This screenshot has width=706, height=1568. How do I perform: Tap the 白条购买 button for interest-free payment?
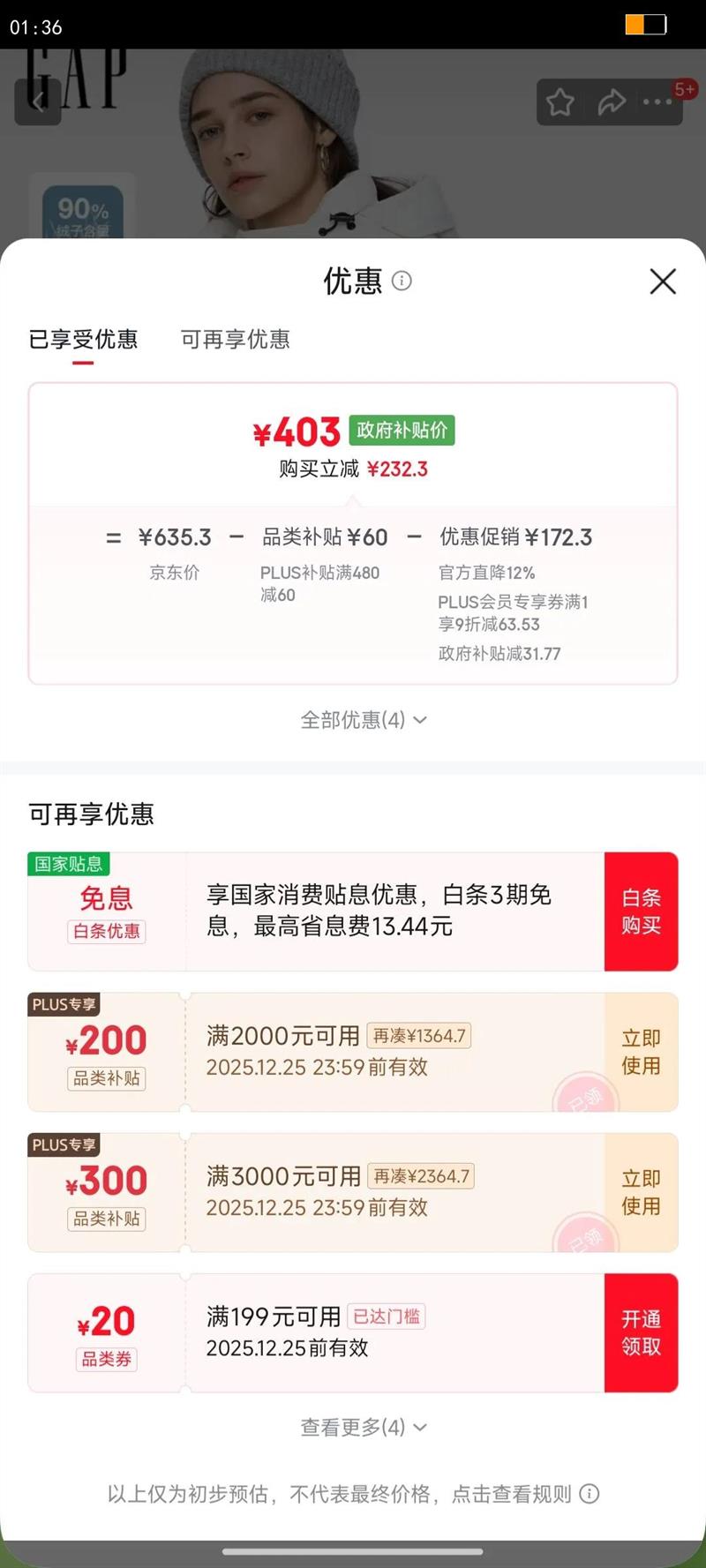tap(641, 911)
